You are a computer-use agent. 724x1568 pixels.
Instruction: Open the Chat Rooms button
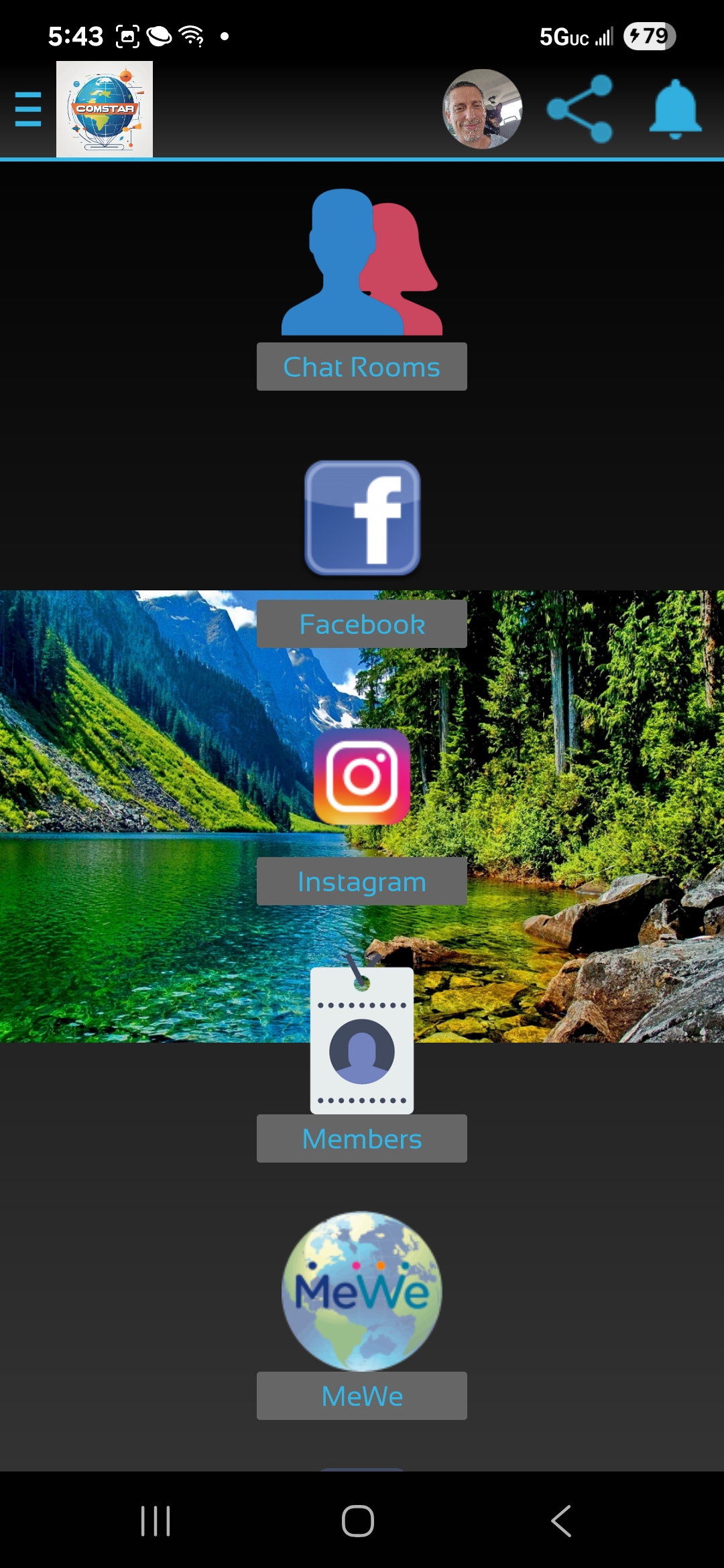362,367
